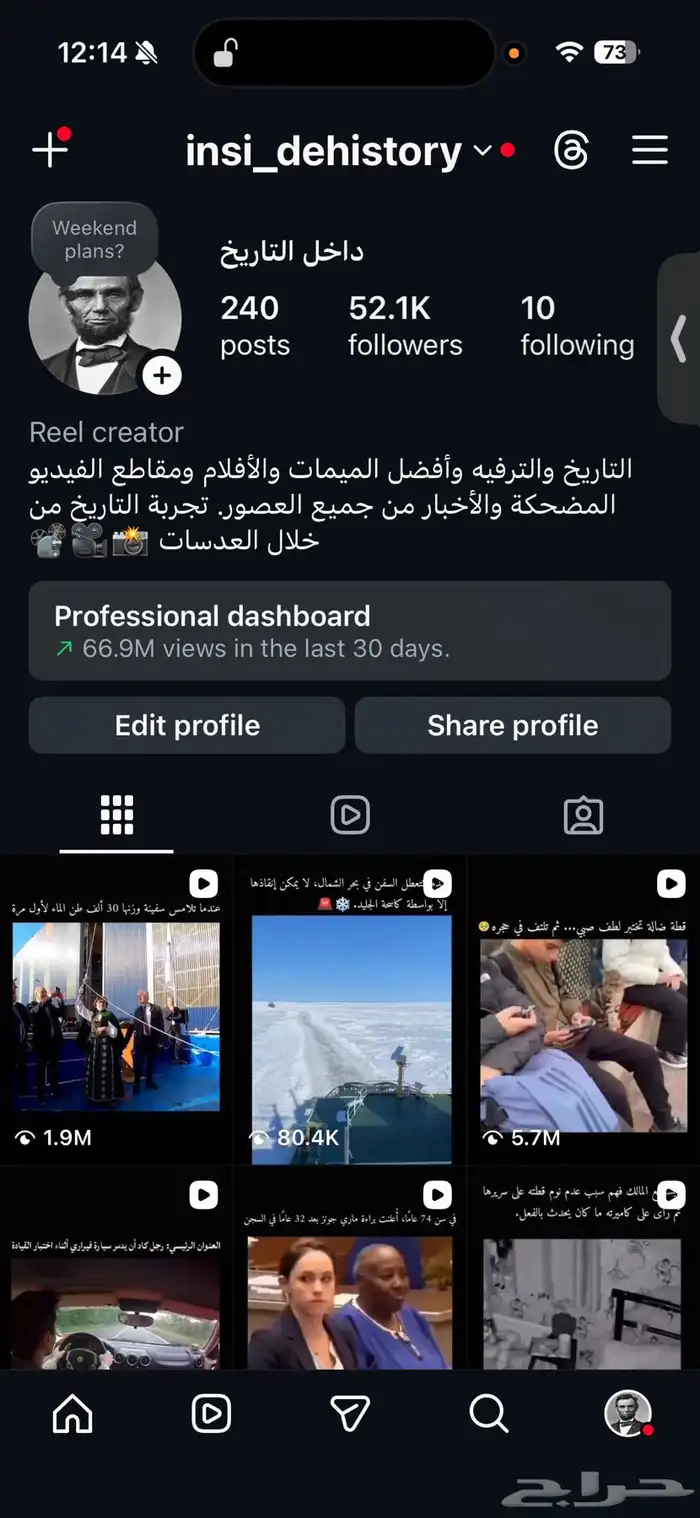The height and width of the screenshot is (1518, 700).
Task: View the 10 following list
Action: (x=577, y=326)
